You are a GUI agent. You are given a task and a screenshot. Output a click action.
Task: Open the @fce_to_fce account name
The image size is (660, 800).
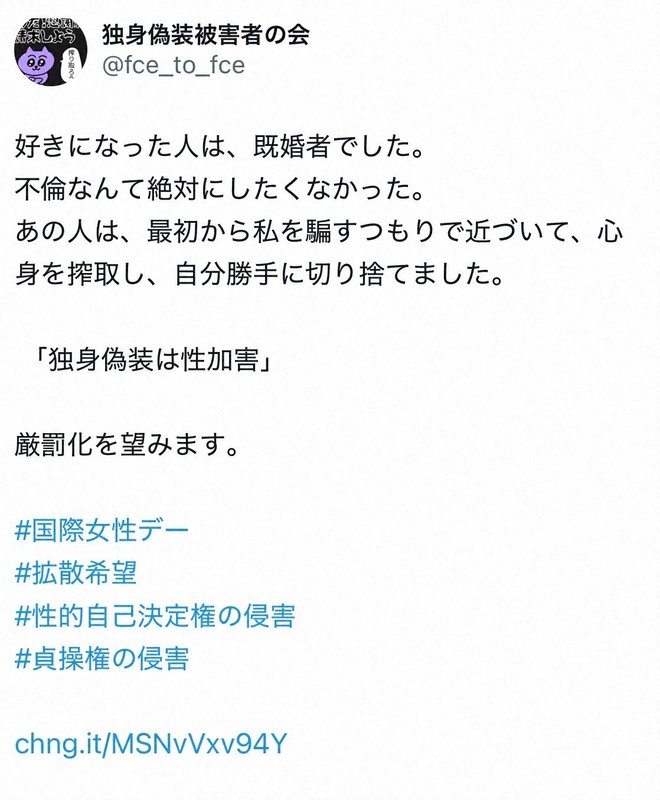pyautogui.click(x=173, y=67)
